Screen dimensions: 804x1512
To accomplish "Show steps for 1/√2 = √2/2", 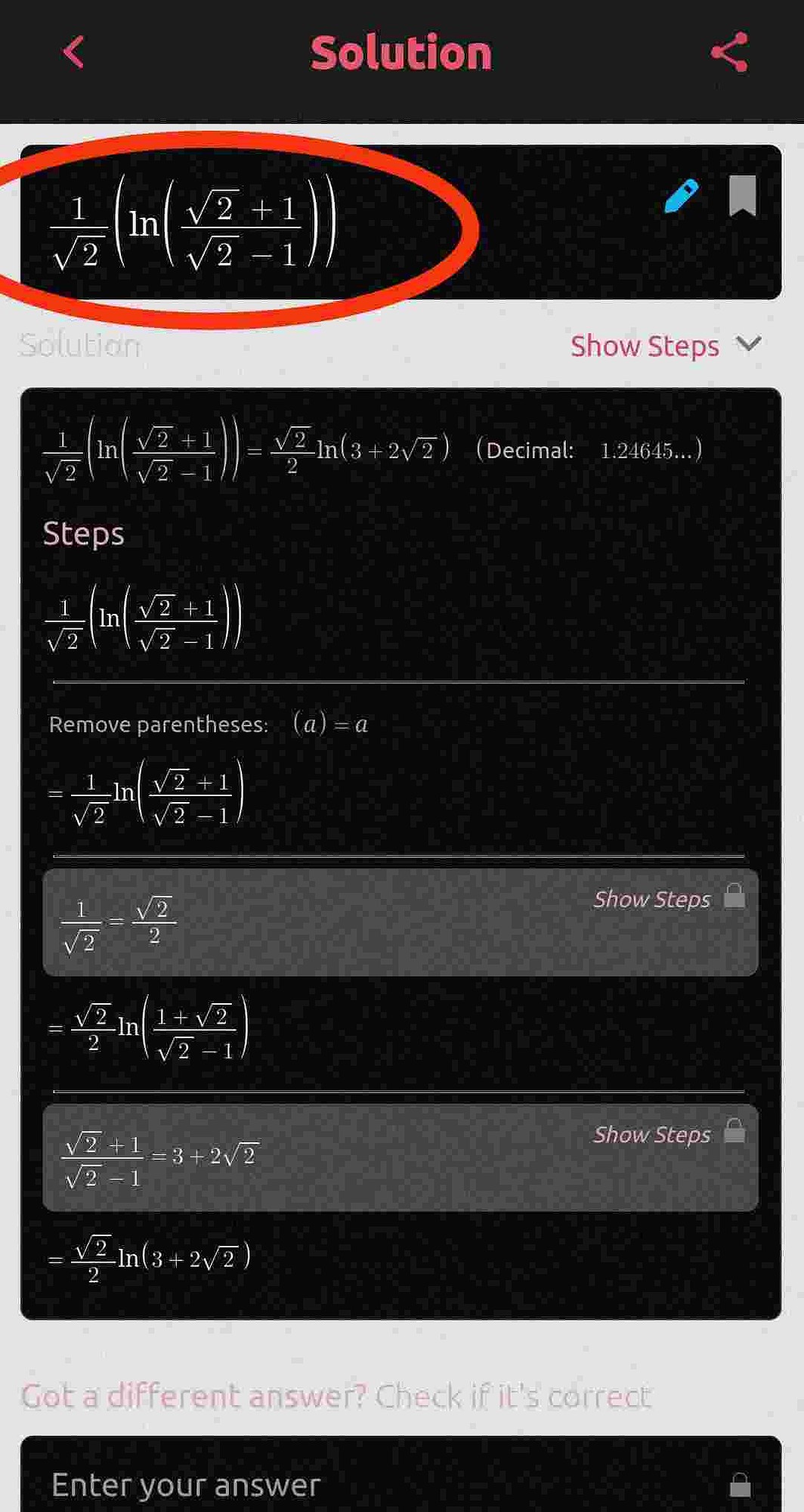I will [652, 899].
